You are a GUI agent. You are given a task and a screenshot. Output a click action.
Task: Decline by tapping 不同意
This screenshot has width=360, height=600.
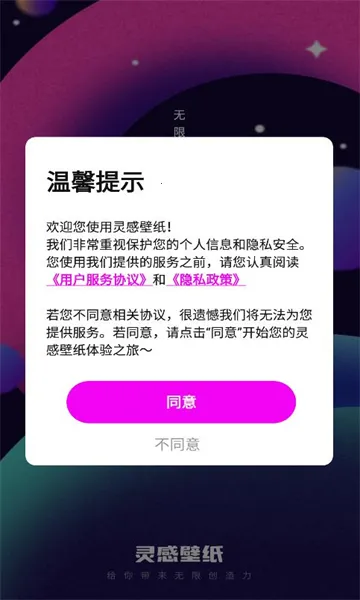[177, 444]
